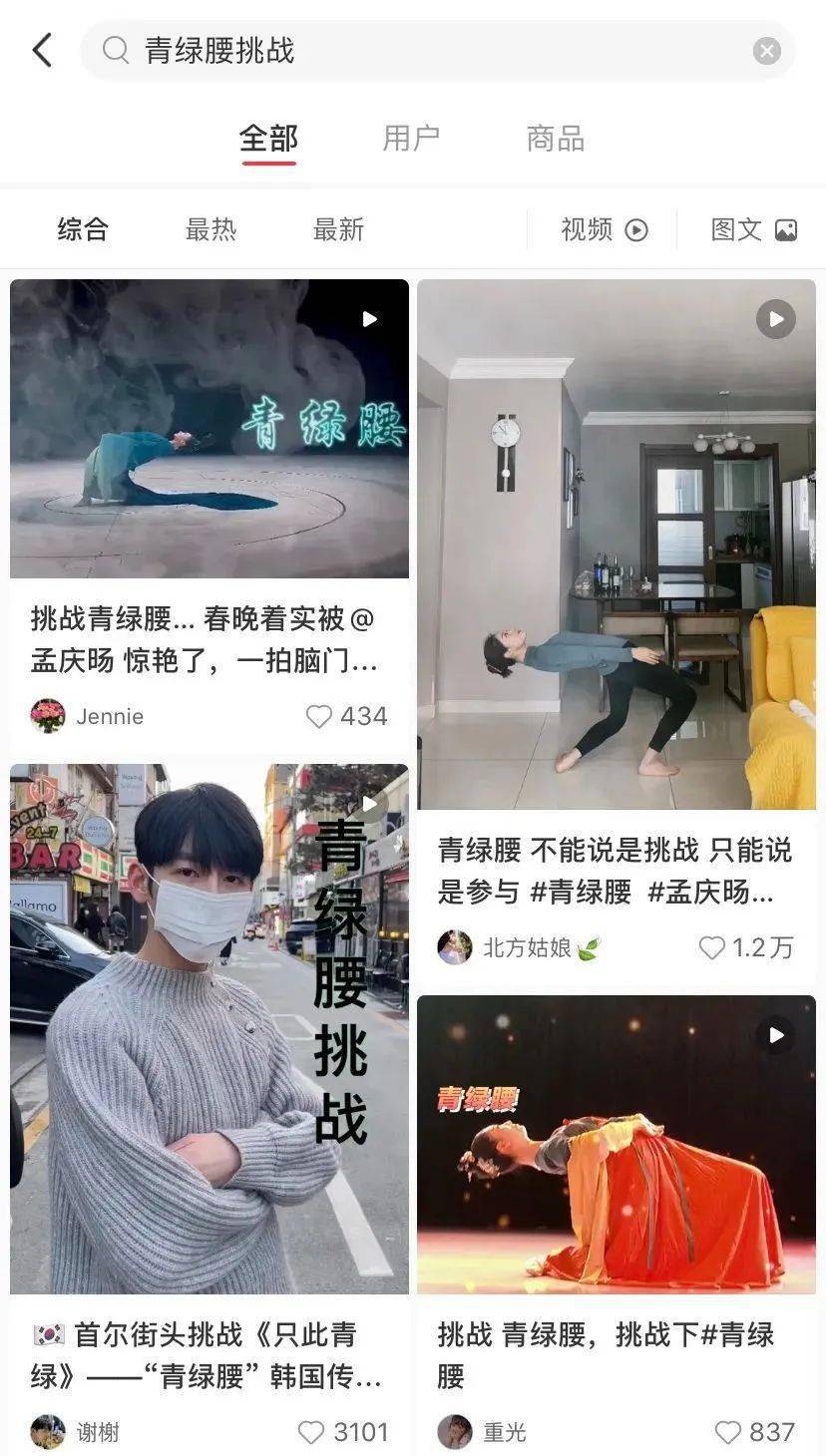
Task: Open 重光's red dress dance video
Action: pos(616,1144)
